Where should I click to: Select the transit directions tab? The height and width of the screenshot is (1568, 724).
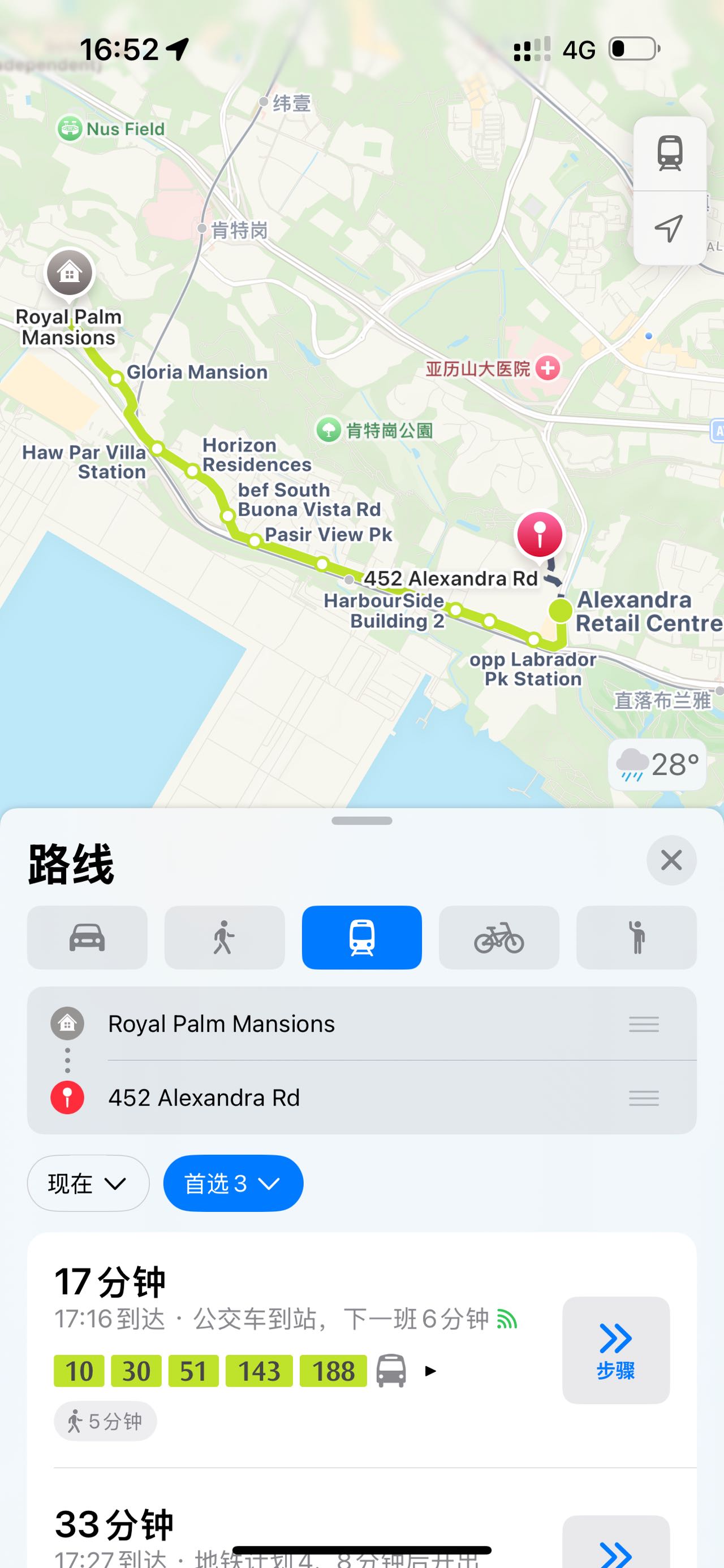coord(361,937)
